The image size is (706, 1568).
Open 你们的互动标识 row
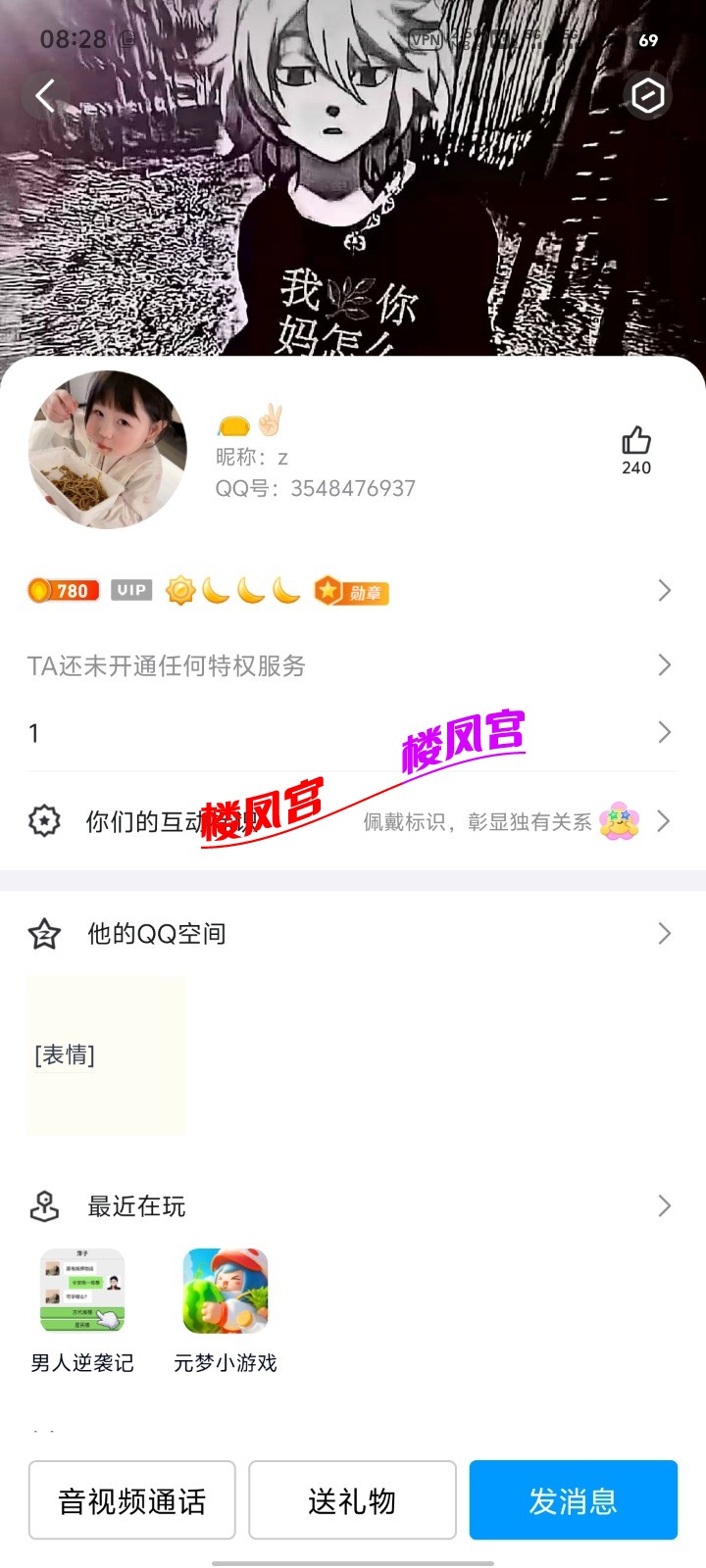(x=351, y=821)
